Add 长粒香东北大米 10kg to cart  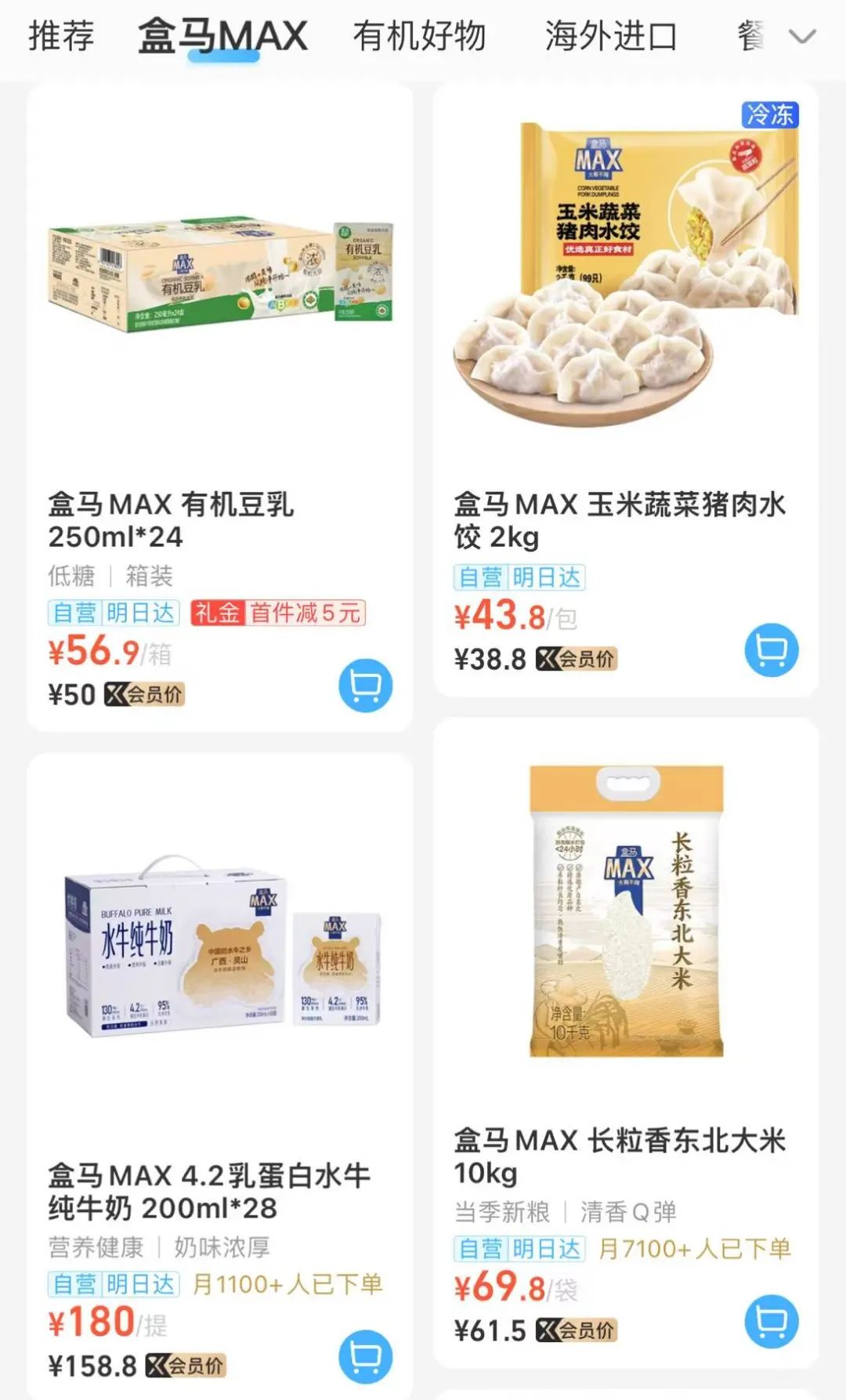pos(772,1321)
